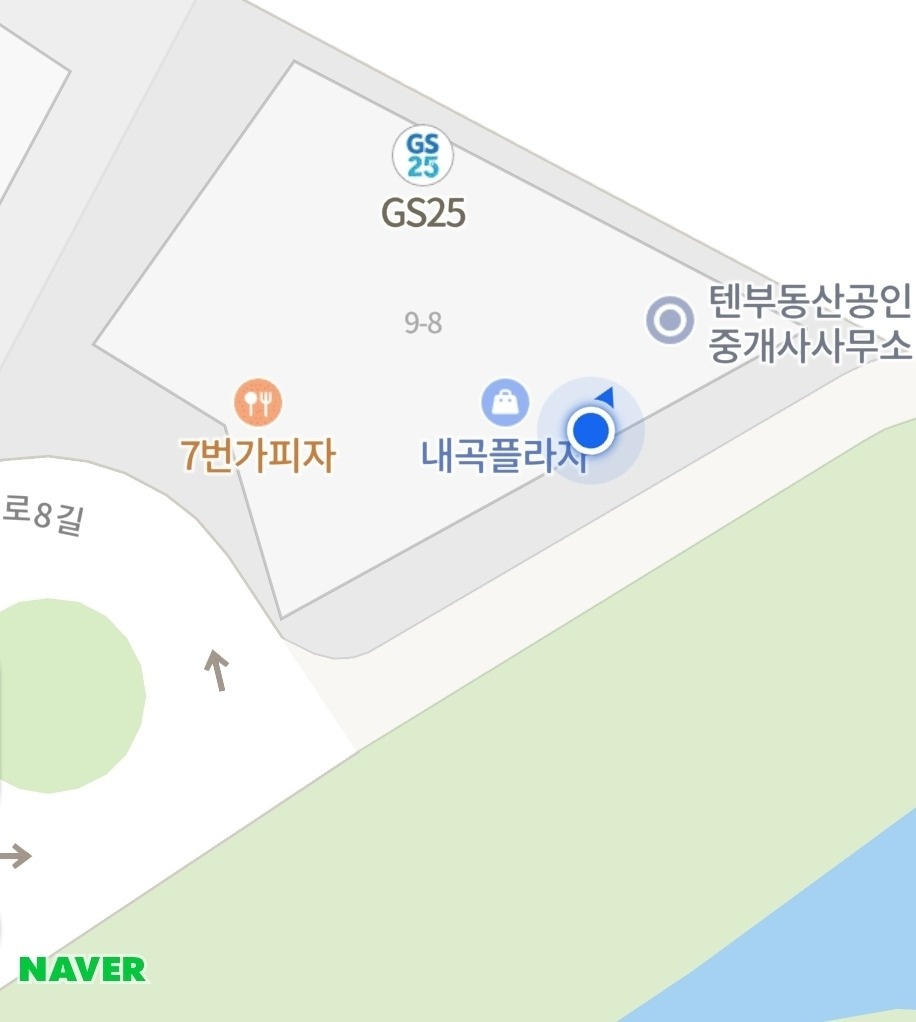
Task: Tap the NAVER logo watermark
Action: [x=83, y=968]
